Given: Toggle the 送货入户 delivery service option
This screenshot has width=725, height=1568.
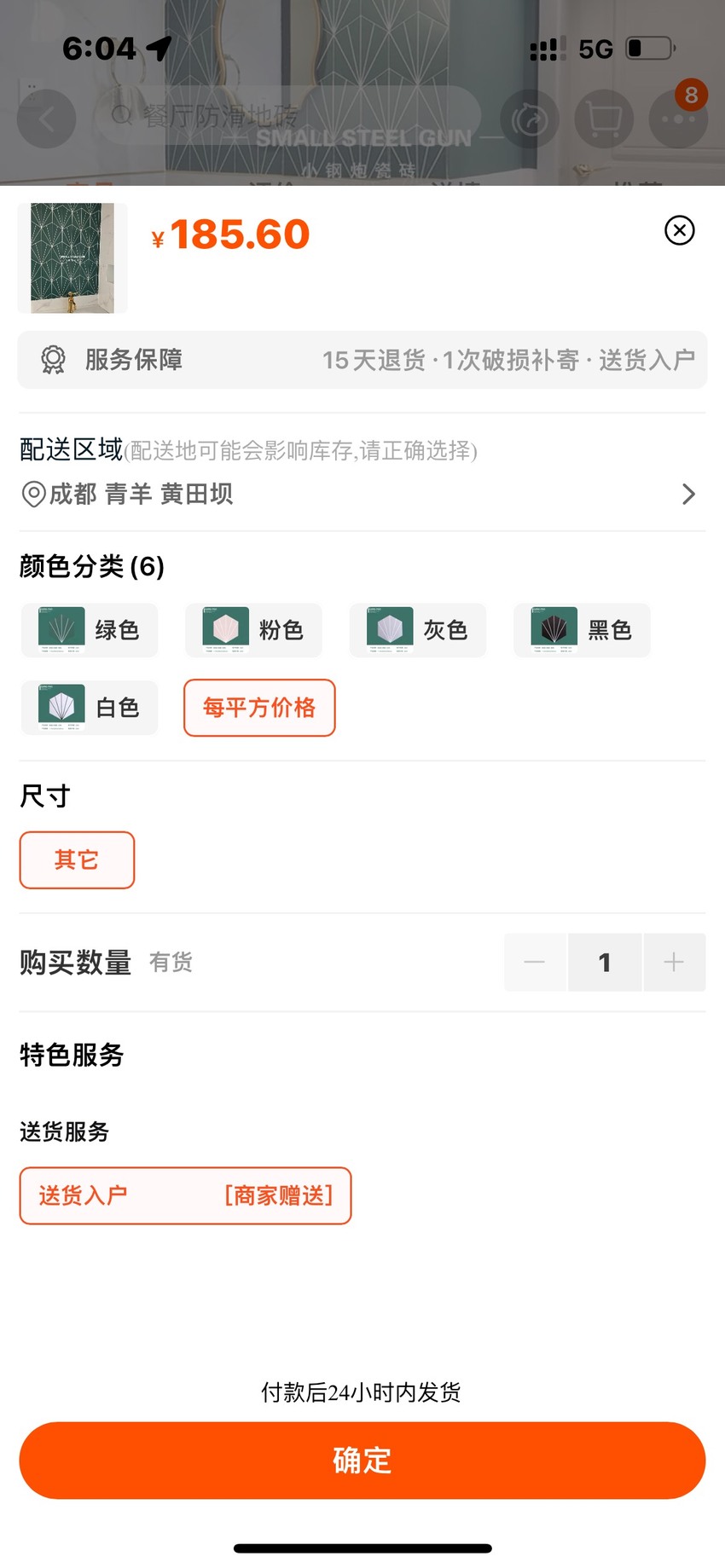Looking at the screenshot, I should [x=185, y=1195].
